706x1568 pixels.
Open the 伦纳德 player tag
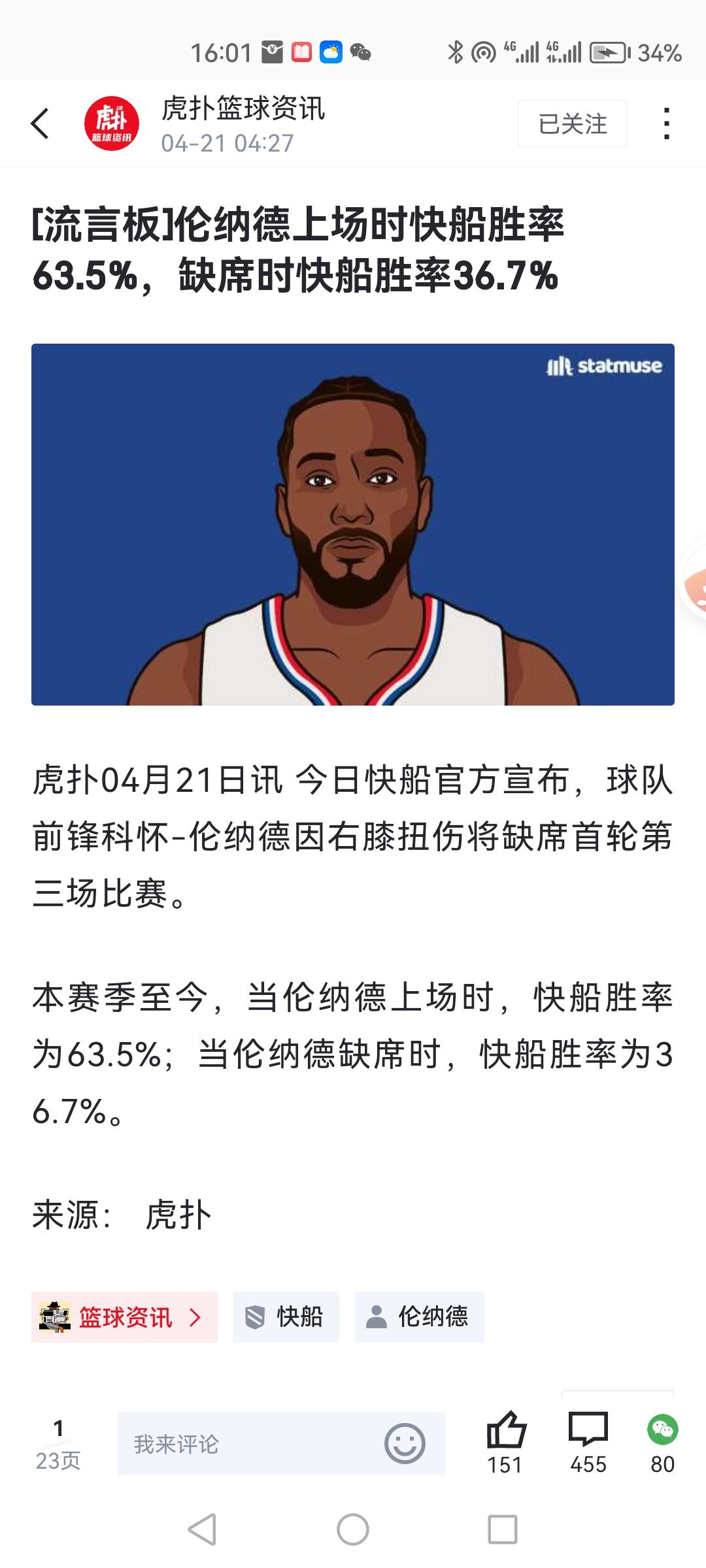click(x=419, y=1316)
